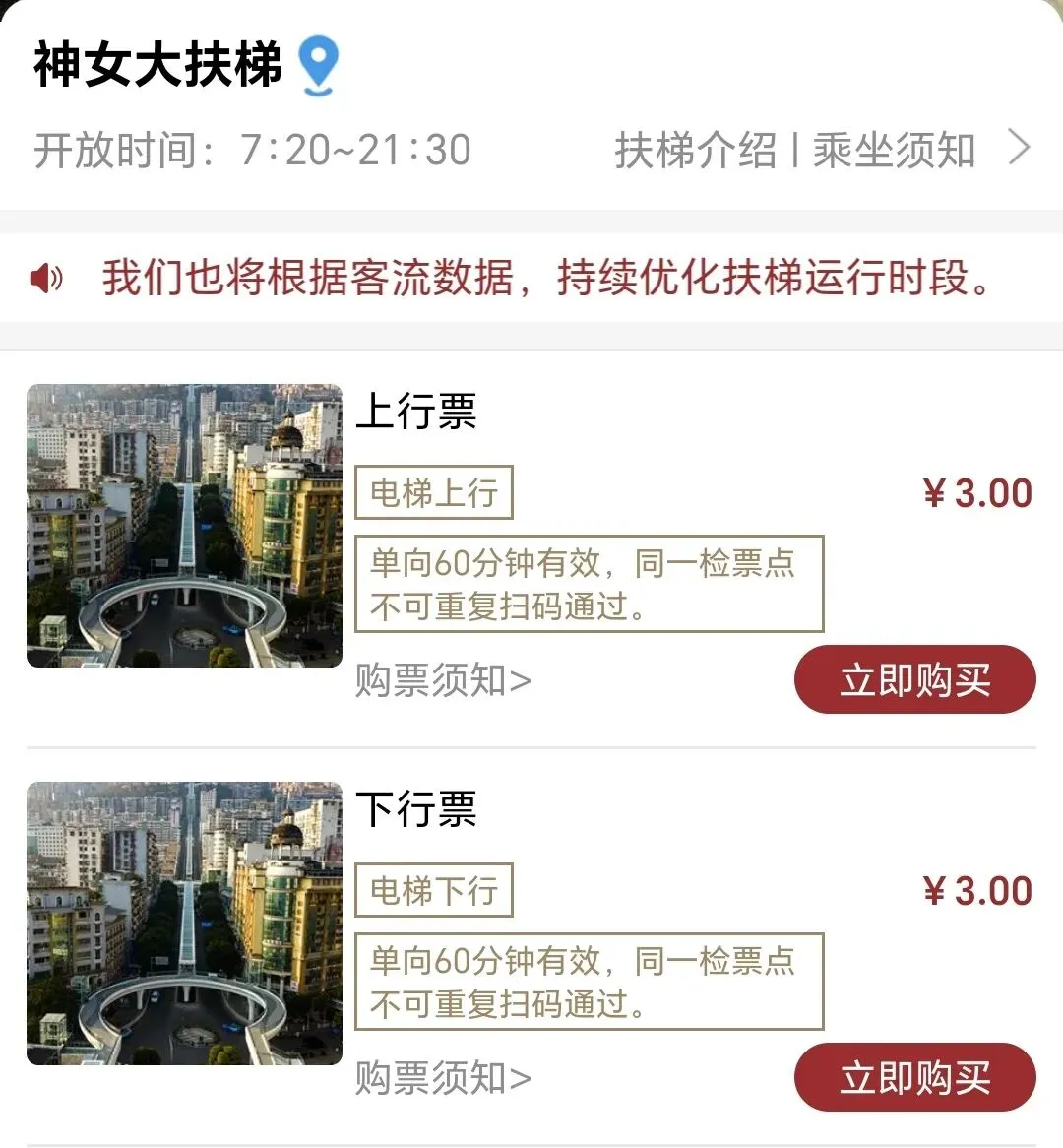Tap 立即购买 for the 上行票
Viewport: 1063px width, 1148px height.
click(914, 680)
